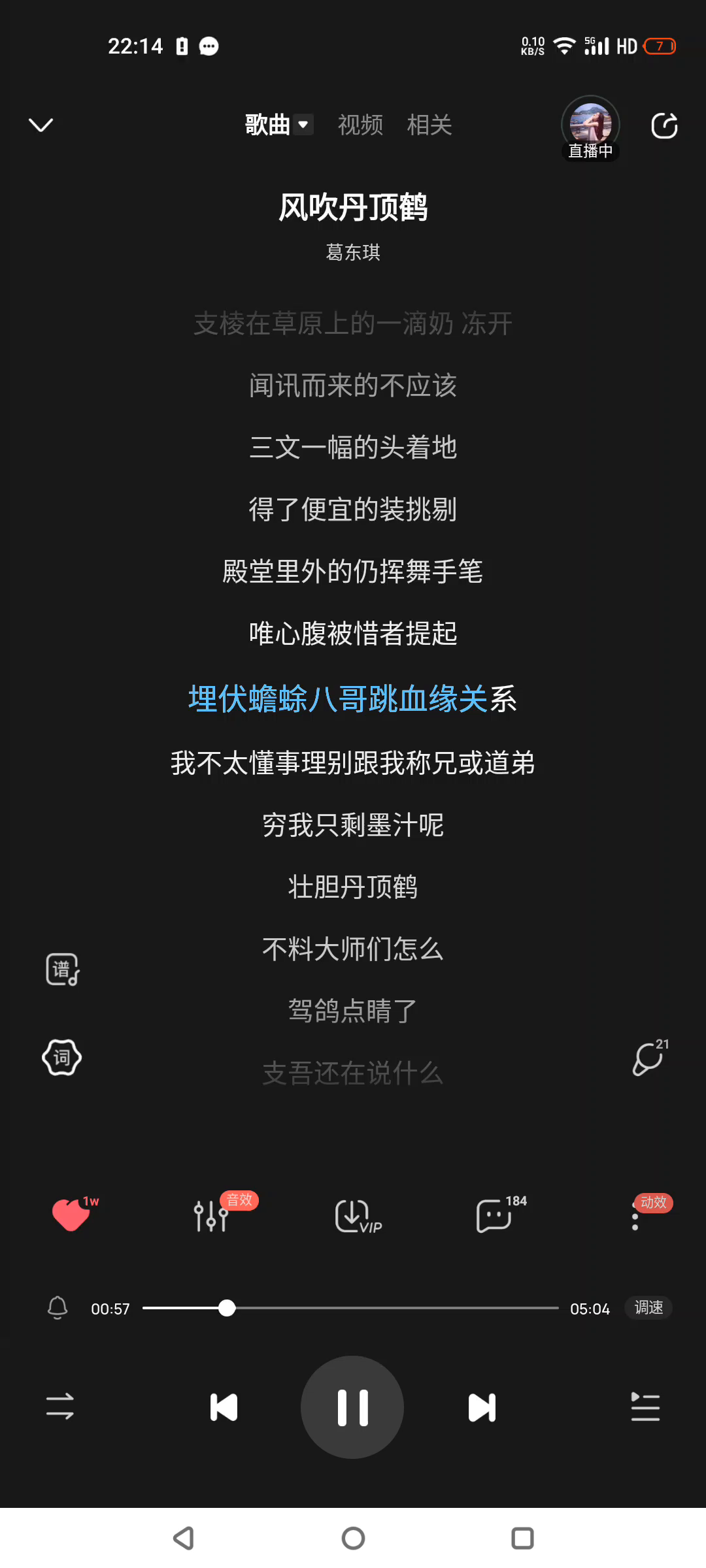Share this song
This screenshot has height=1568, width=706.
click(664, 125)
